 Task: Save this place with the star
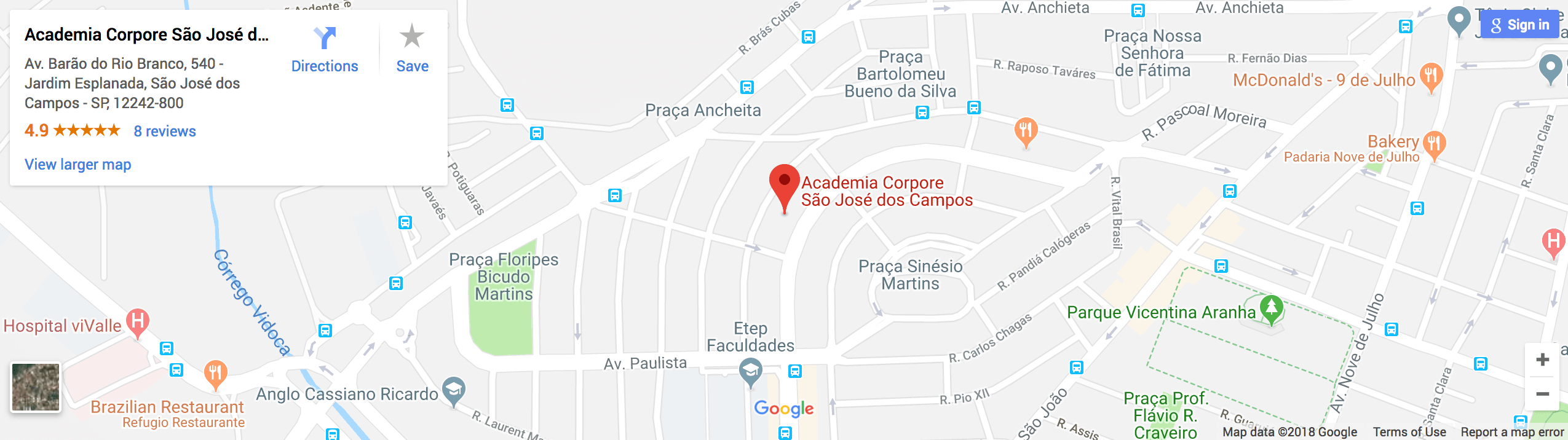(x=412, y=49)
